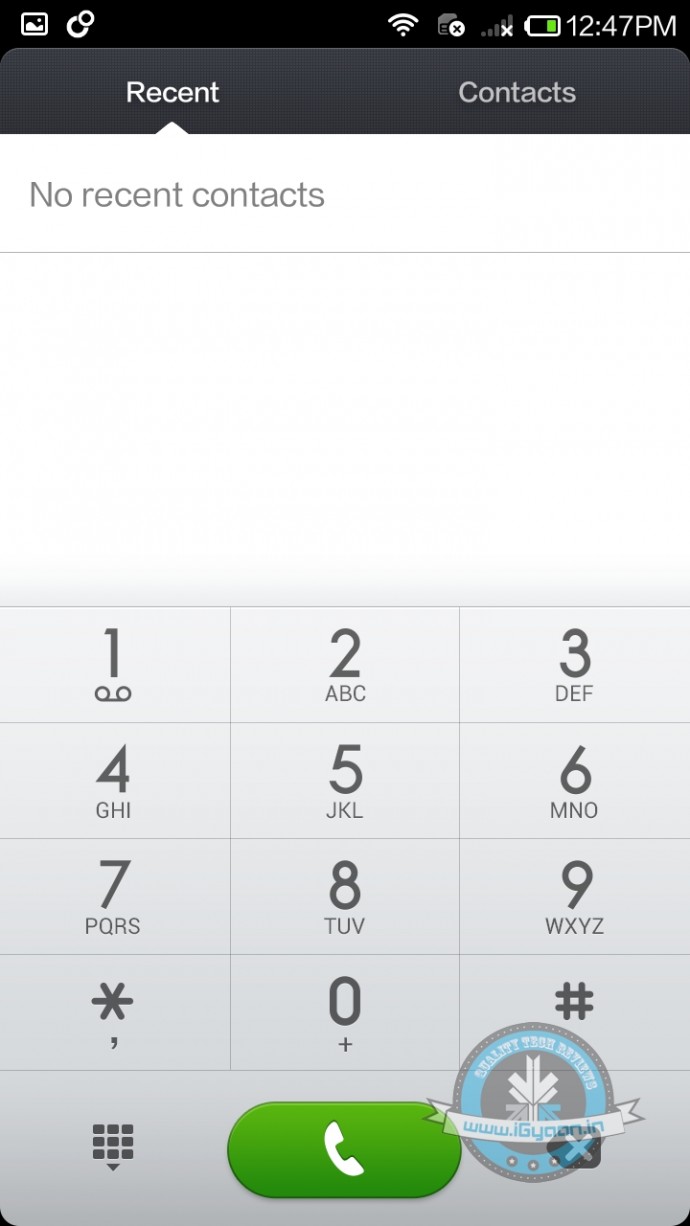Screen dimensions: 690x1226
Task: Enter digit 9 WXYZ
Action: coord(574,897)
